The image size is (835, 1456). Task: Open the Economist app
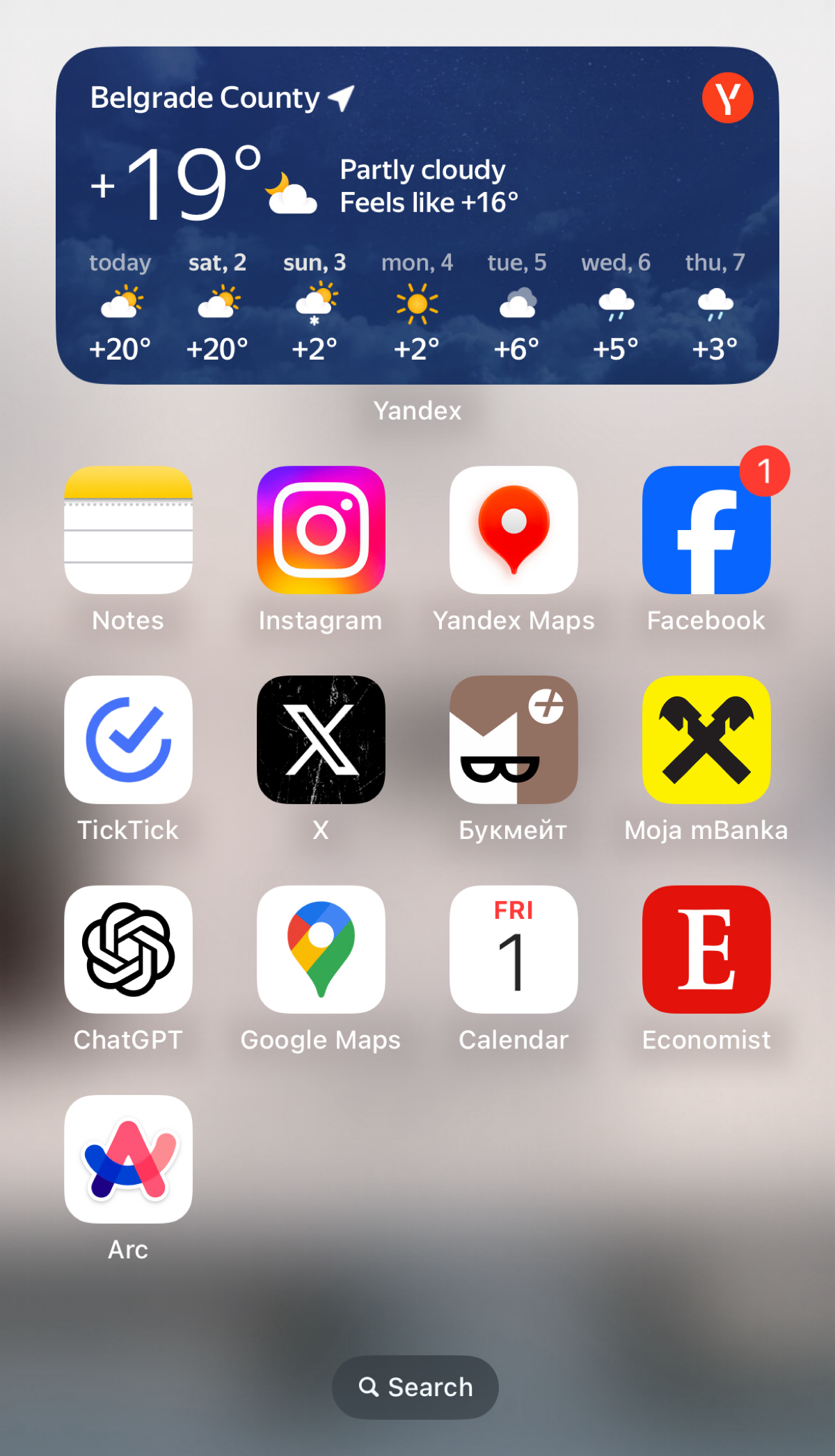click(706, 950)
